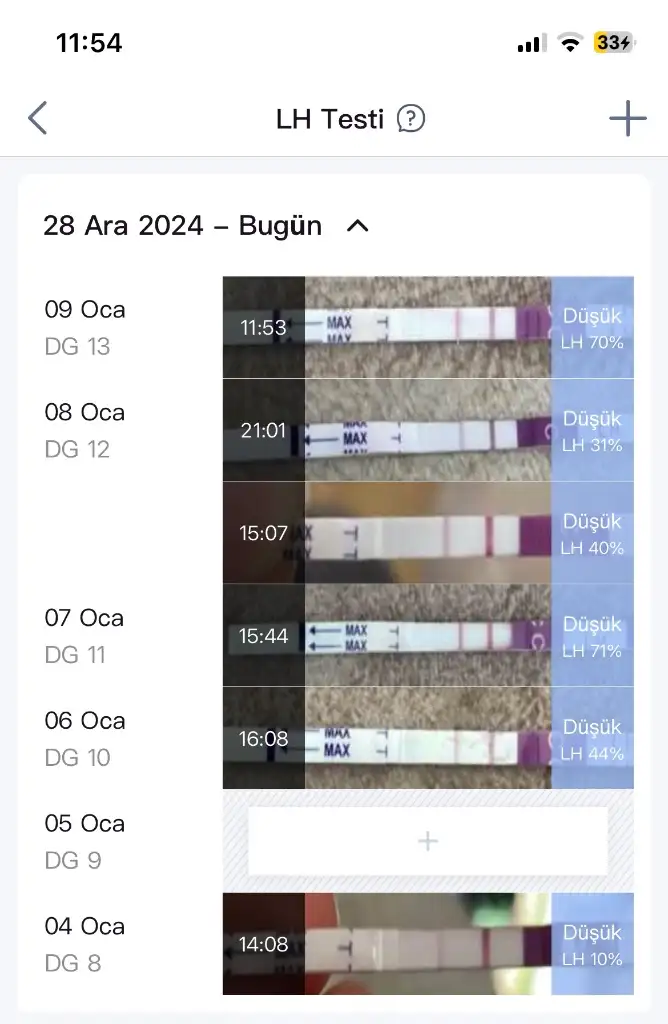Open the 15:44 test strip from 07 Oca
Screen dimensions: 668x1024
point(428,637)
